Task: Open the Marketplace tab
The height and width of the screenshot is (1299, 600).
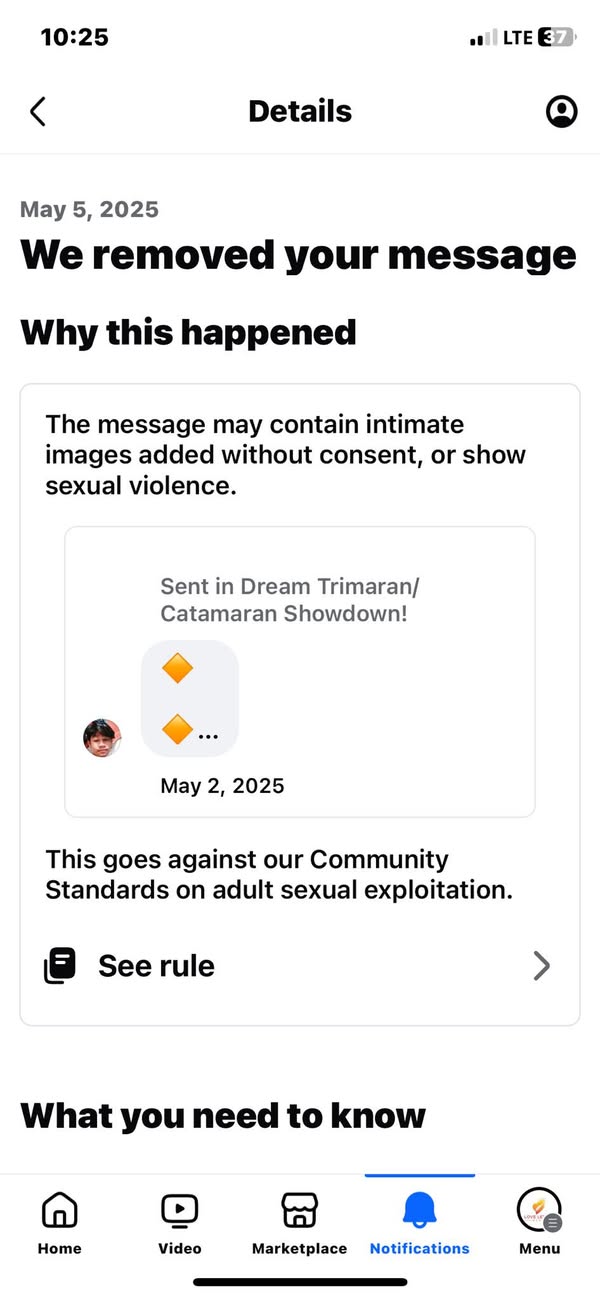Action: (299, 1222)
